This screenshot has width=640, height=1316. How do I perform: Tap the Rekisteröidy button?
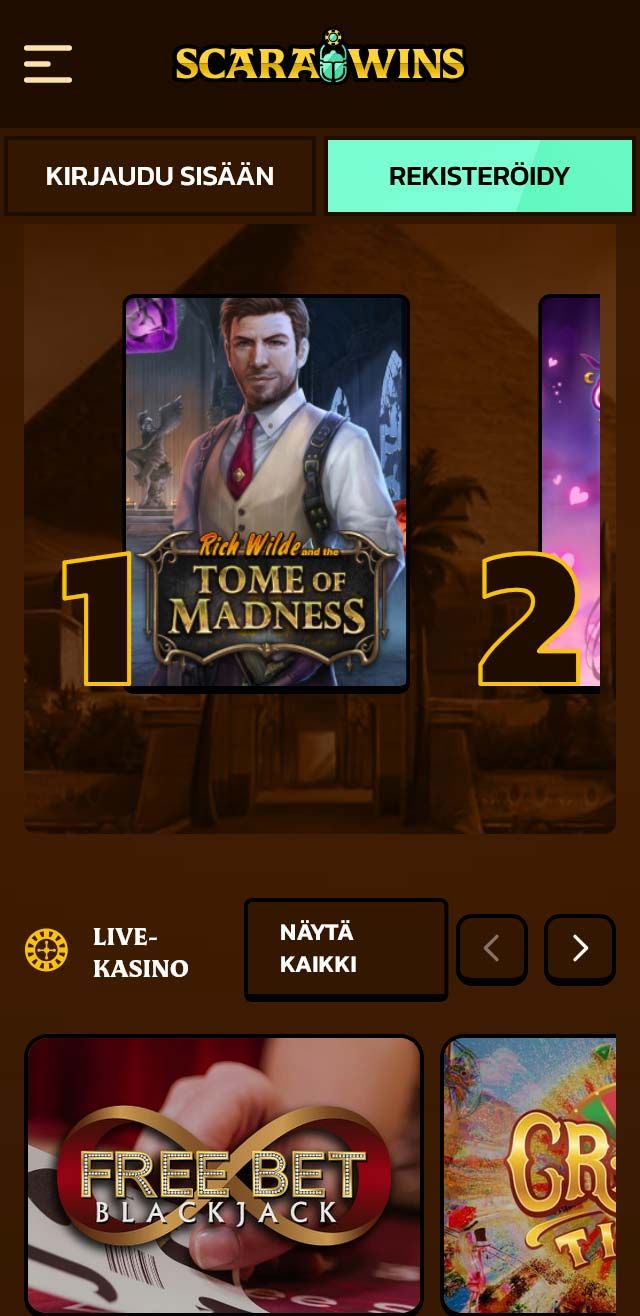click(x=479, y=176)
